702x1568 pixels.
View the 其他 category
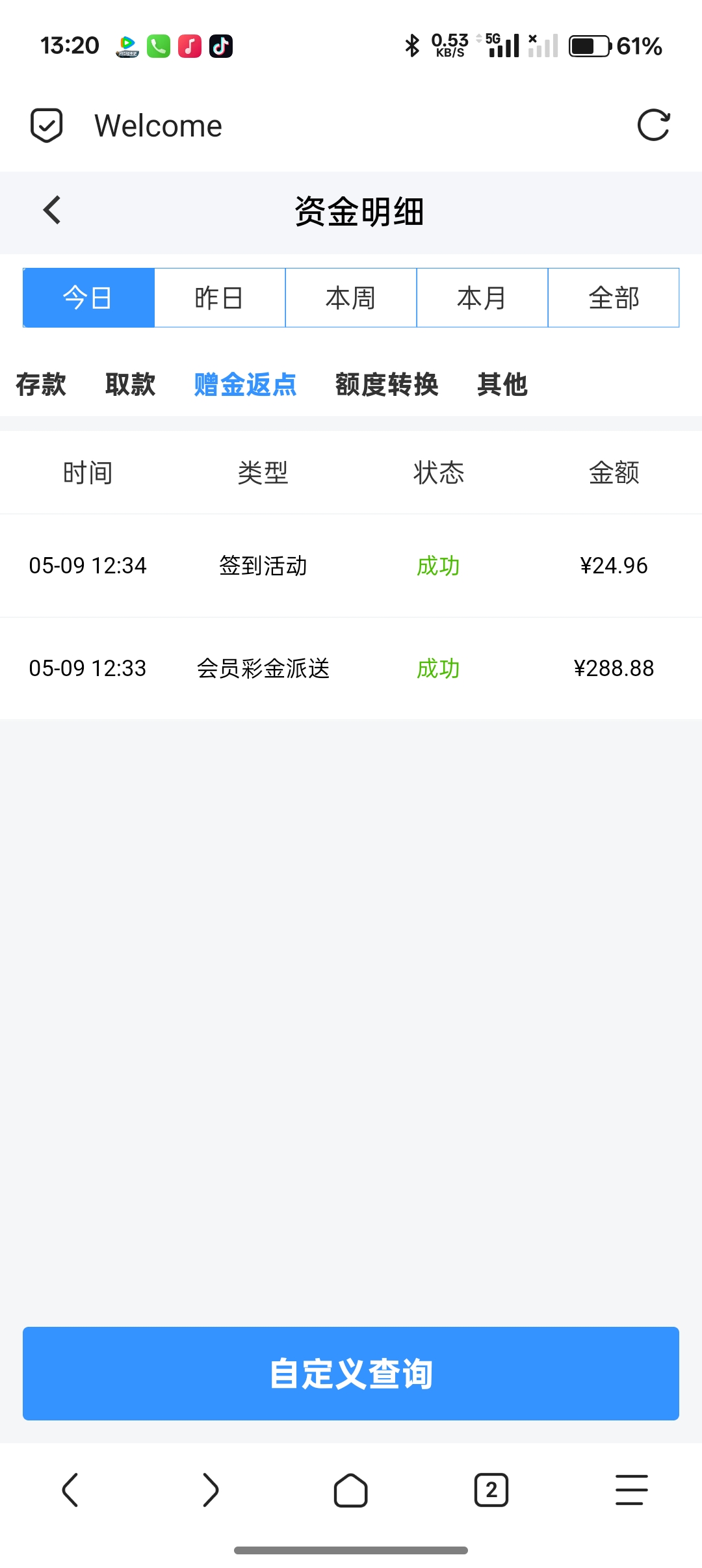pyautogui.click(x=502, y=384)
